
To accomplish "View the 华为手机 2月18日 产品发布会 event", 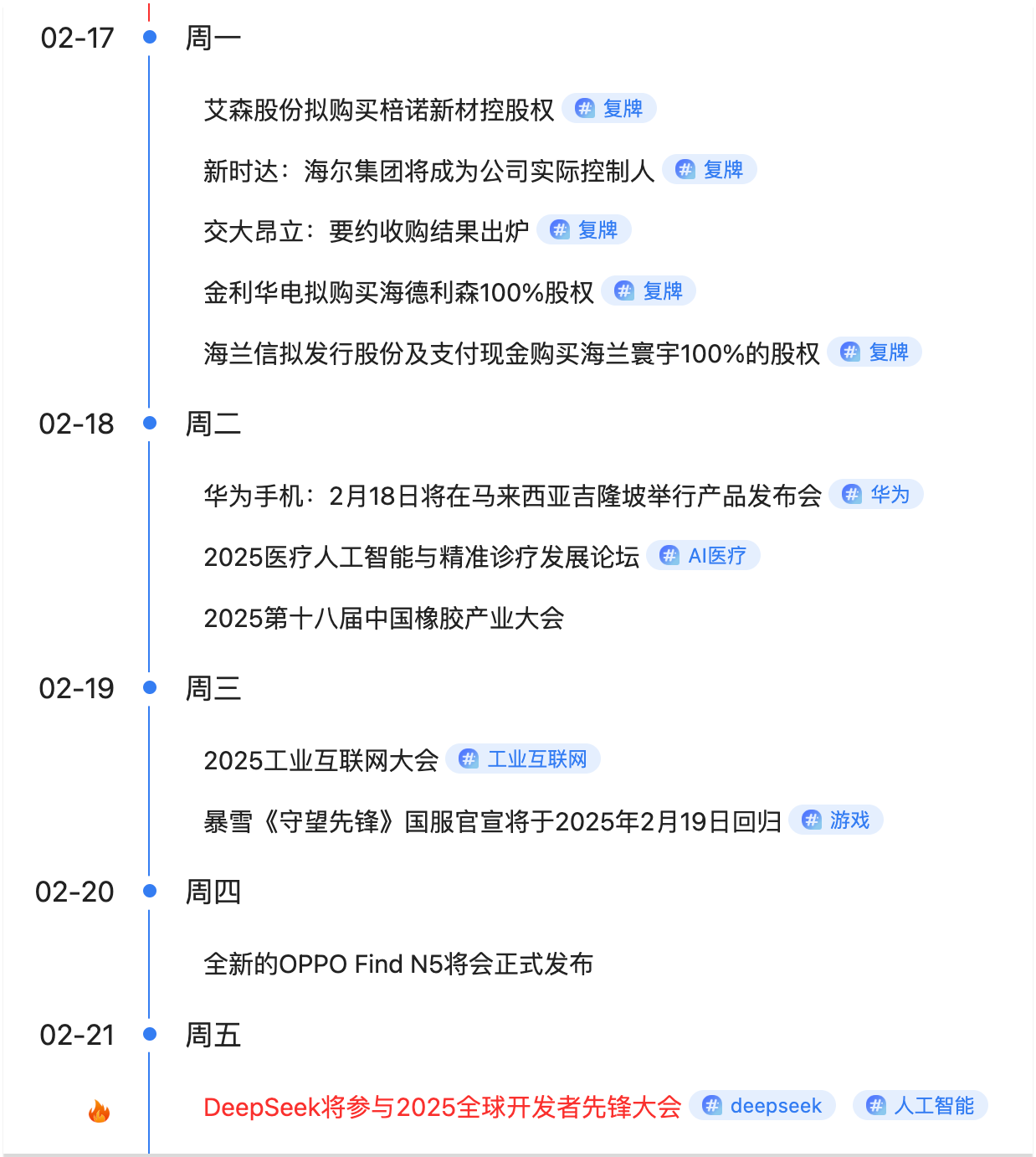I will (512, 496).
